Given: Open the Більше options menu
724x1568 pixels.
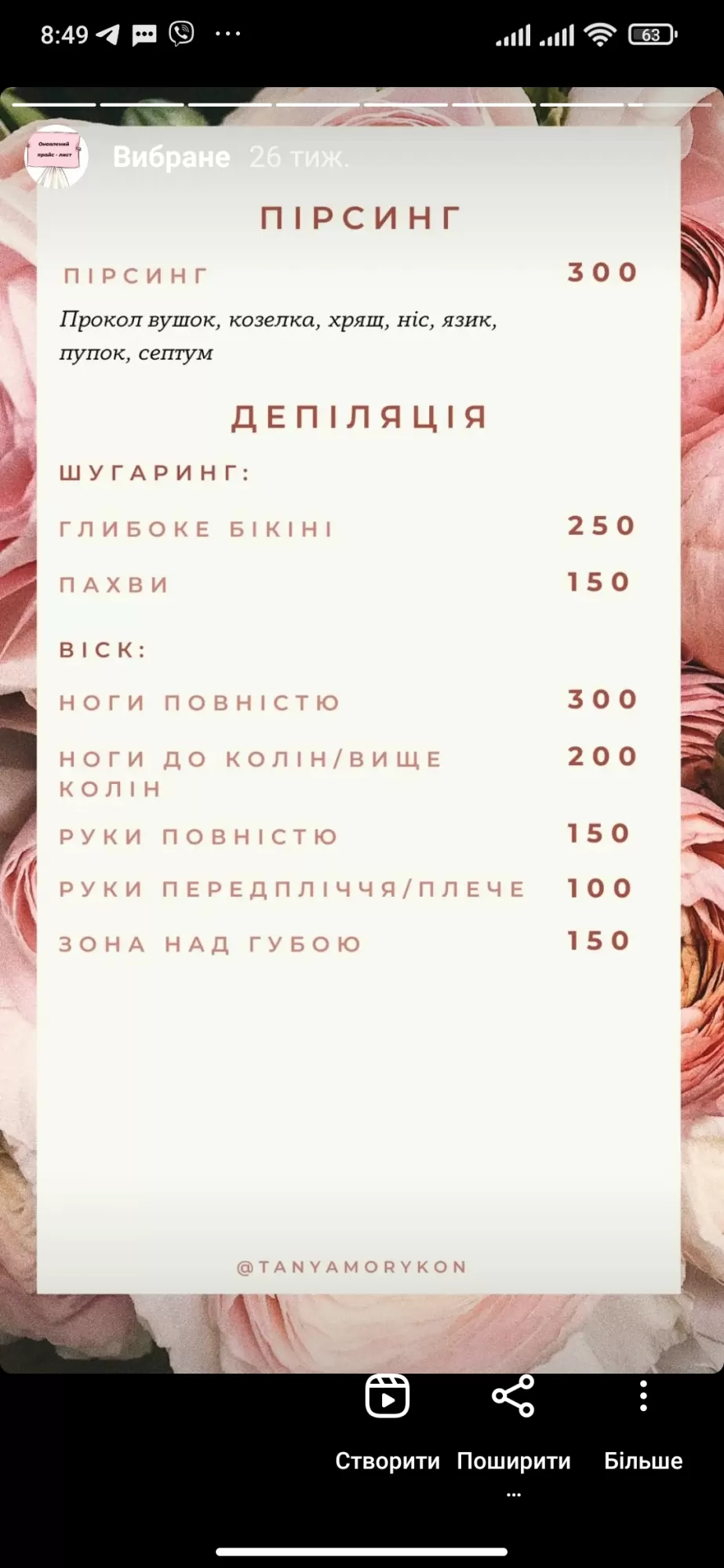Looking at the screenshot, I should 643,1424.
